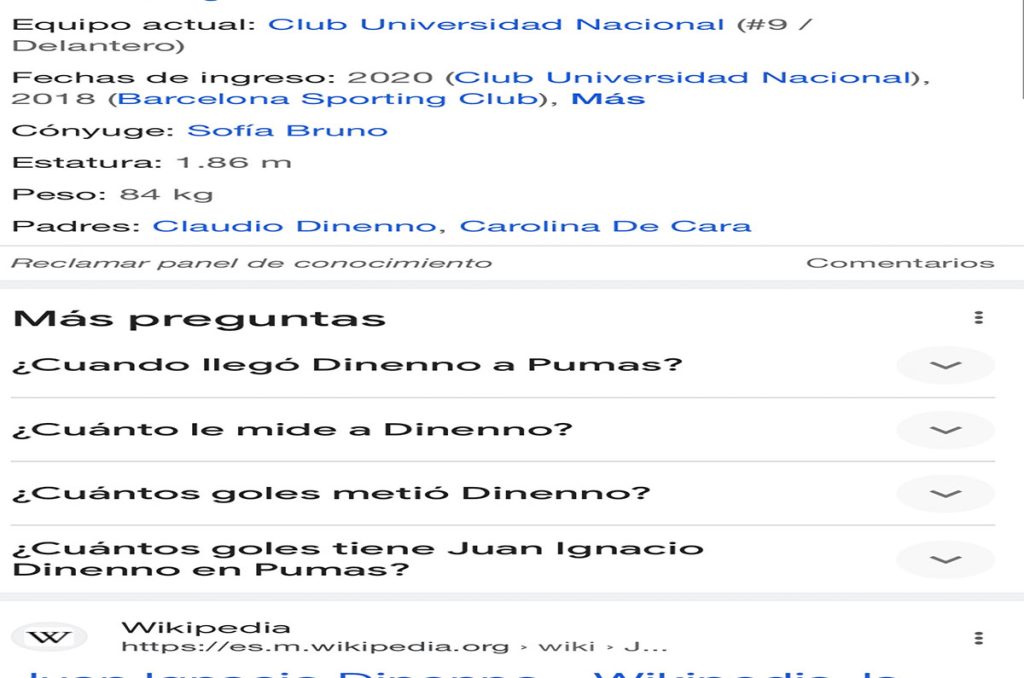Open Club Universidad Nacional under Fechas de ingreso
The width and height of the screenshot is (1024, 678).
point(684,77)
